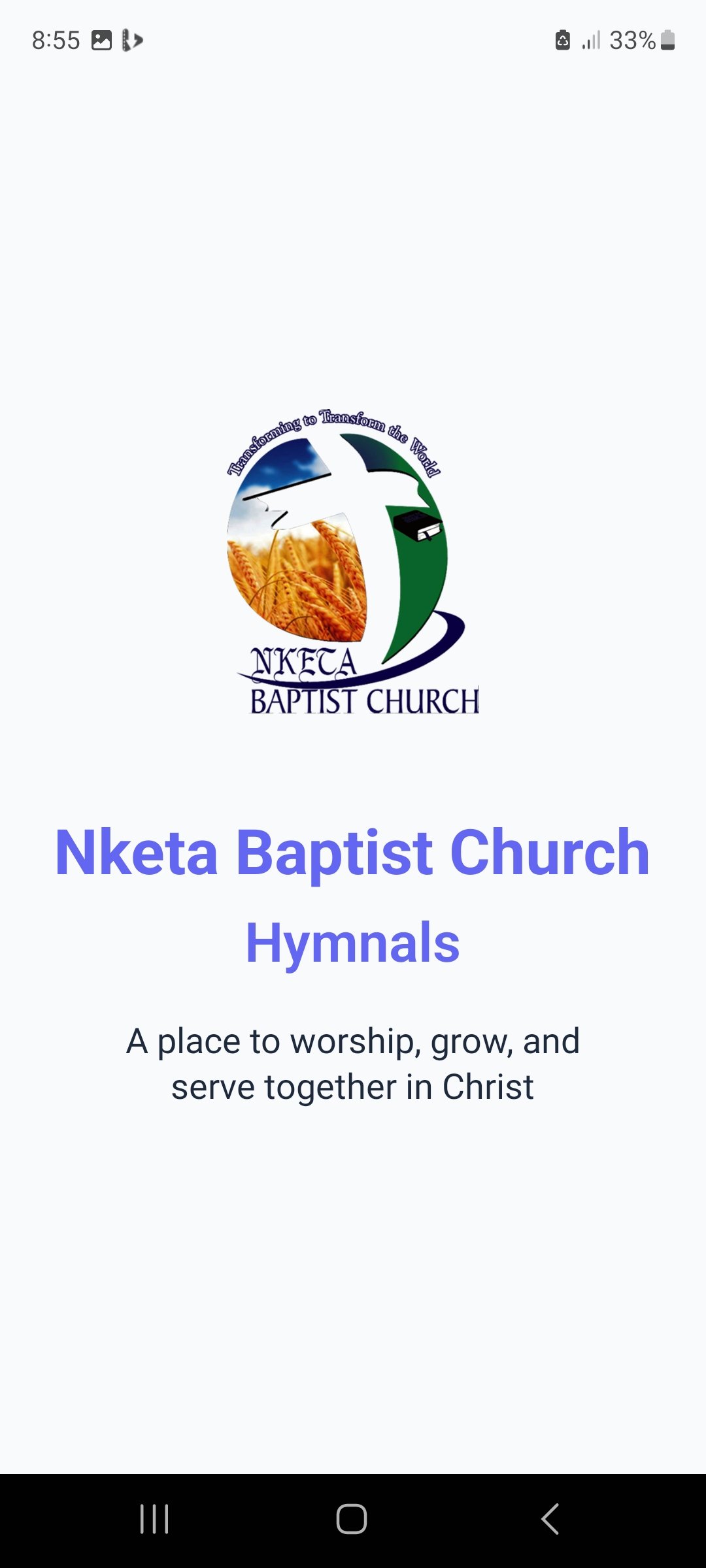Tap the battery saver icon in status bar
Image resolution: width=706 pixels, height=1568 pixels.
coord(563,41)
